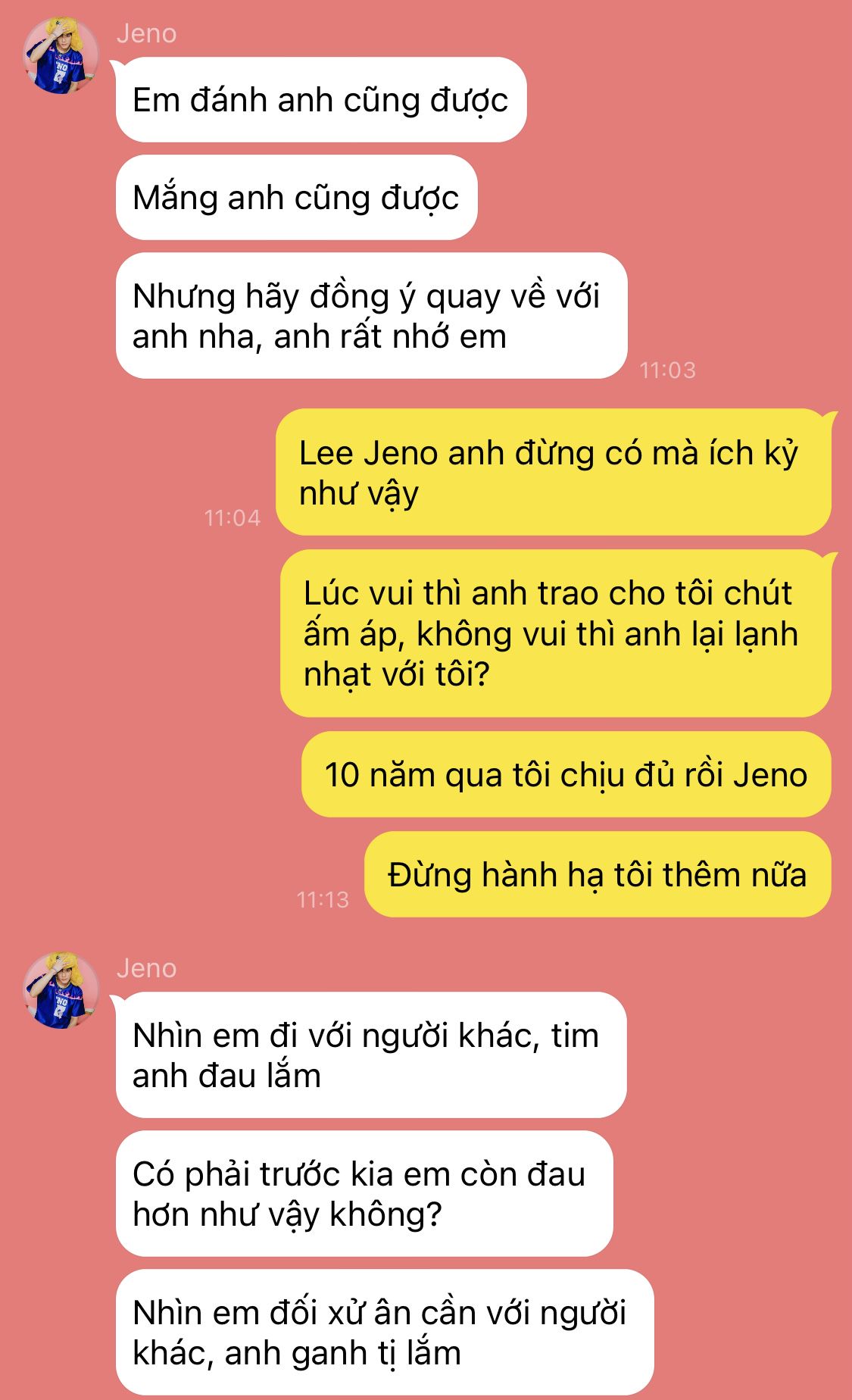Screen dimensions: 852x1400
Task: Open Jeno's avatar beside "Em đánh anh cũng được"
Action: (61, 56)
